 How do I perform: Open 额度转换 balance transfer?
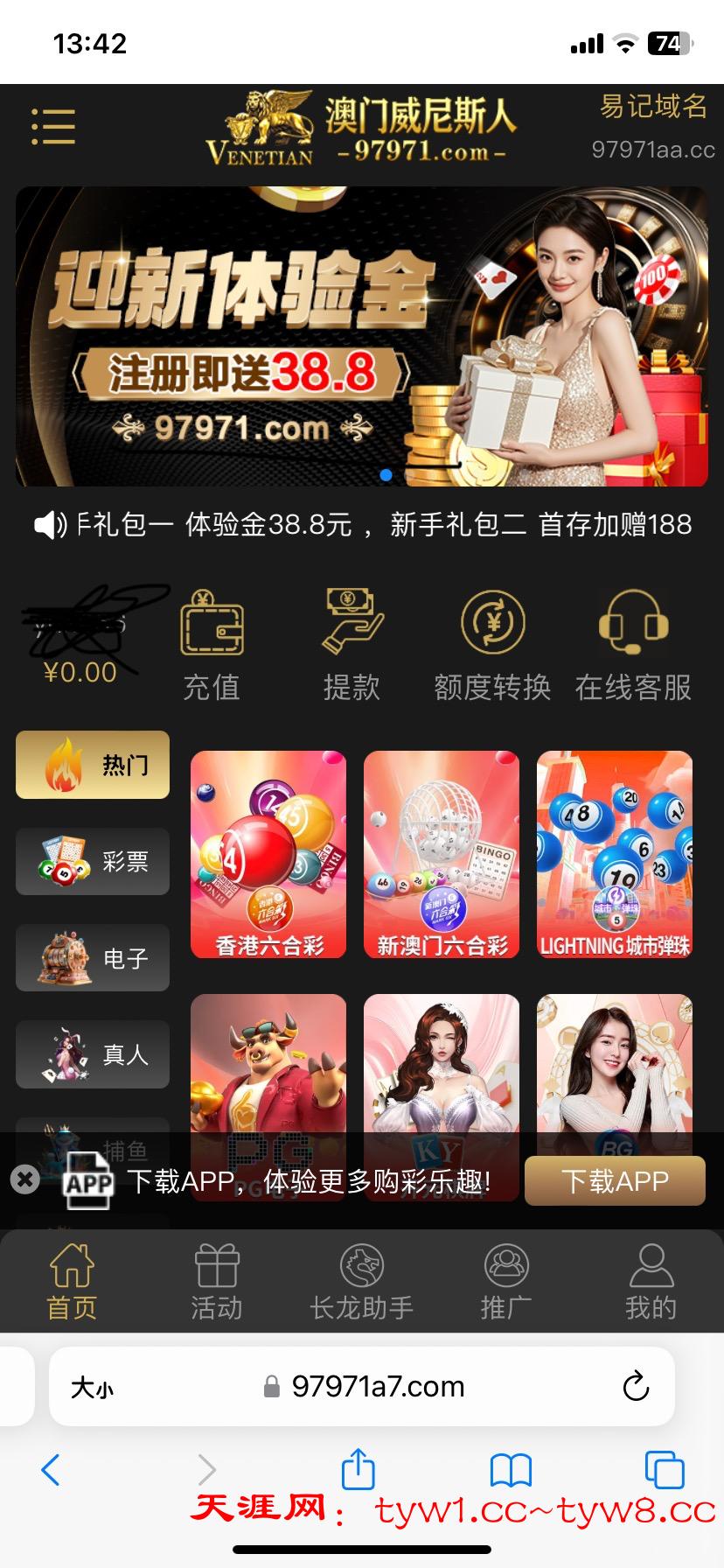(492, 646)
